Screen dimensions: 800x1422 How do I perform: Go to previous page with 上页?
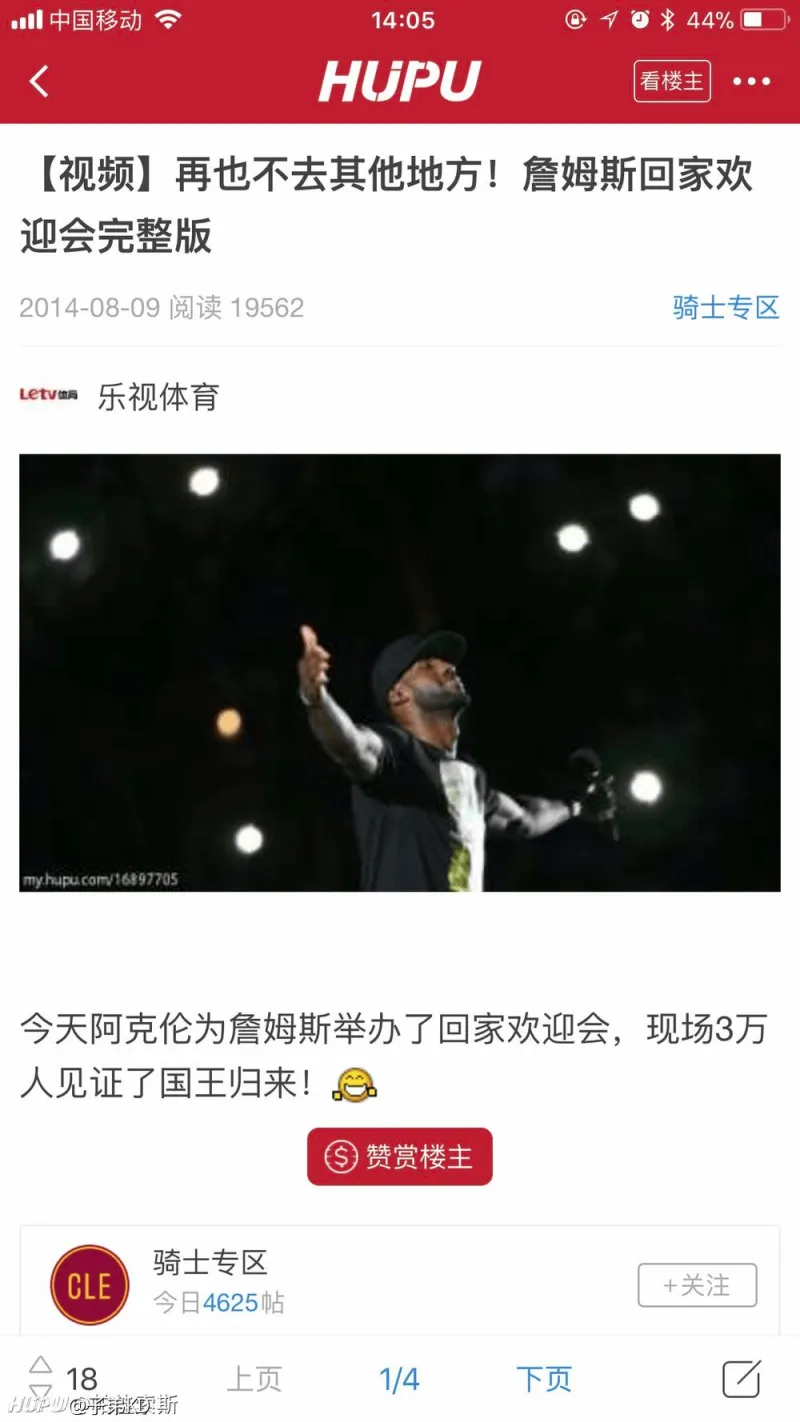click(x=254, y=1380)
